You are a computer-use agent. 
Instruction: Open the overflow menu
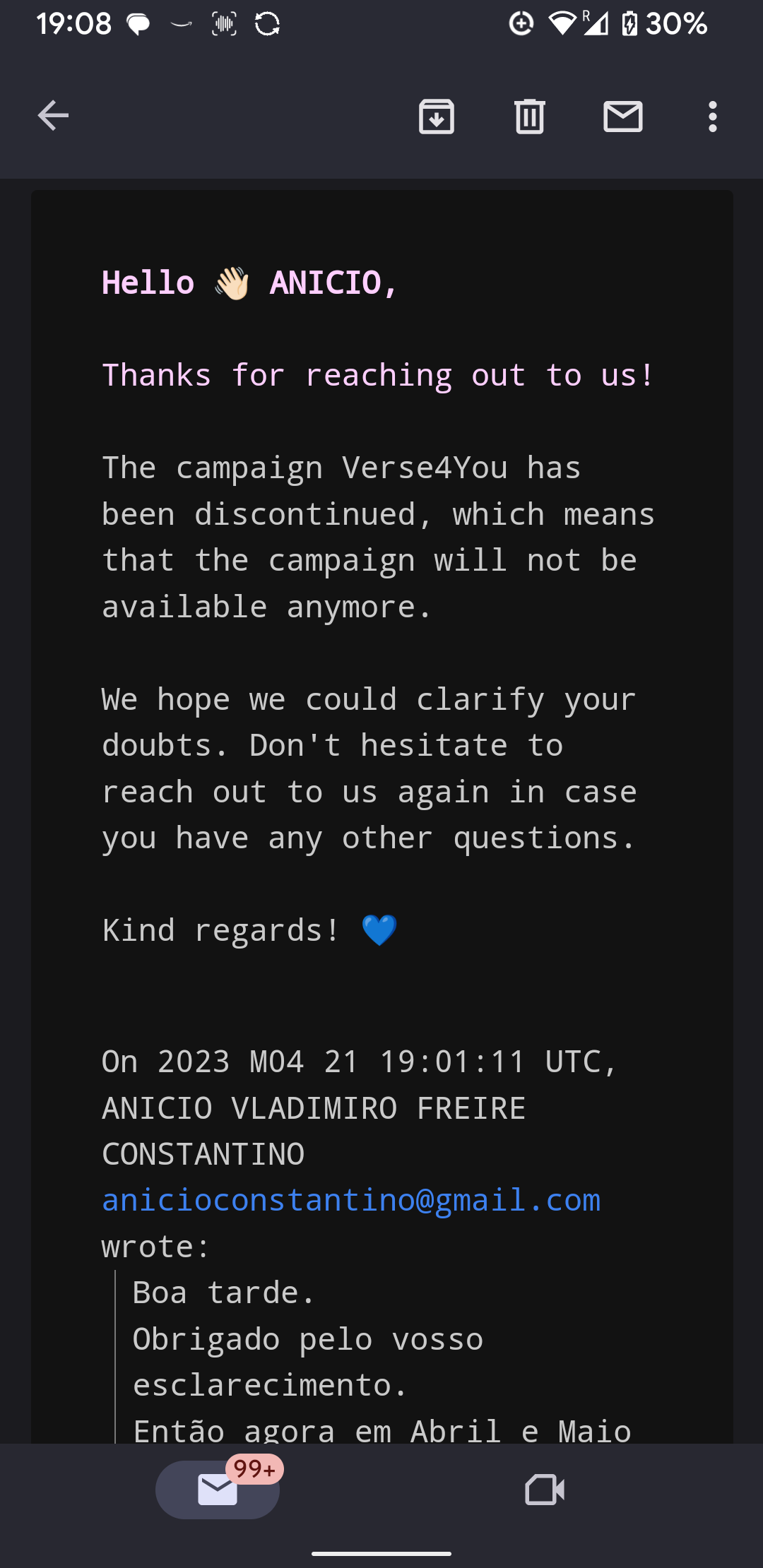pos(712,117)
